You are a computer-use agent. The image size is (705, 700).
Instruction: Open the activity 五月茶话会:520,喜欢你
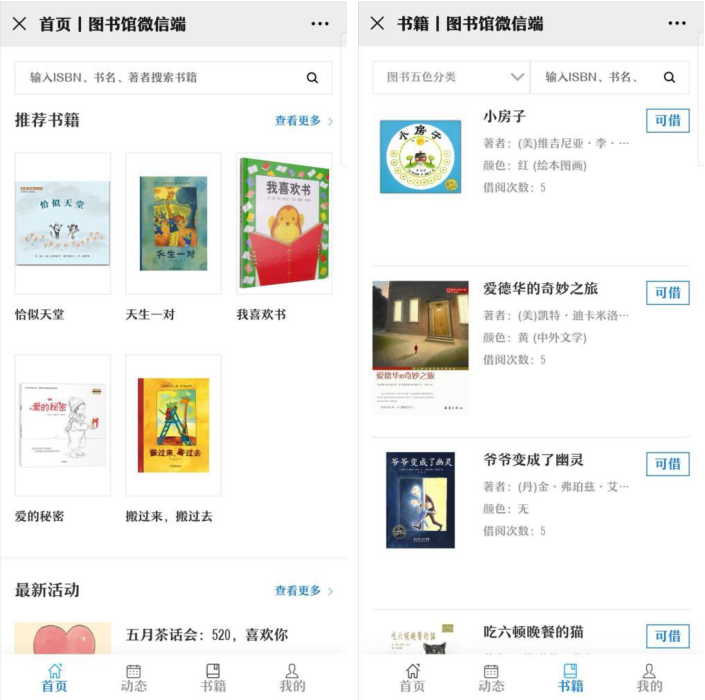(x=206, y=634)
